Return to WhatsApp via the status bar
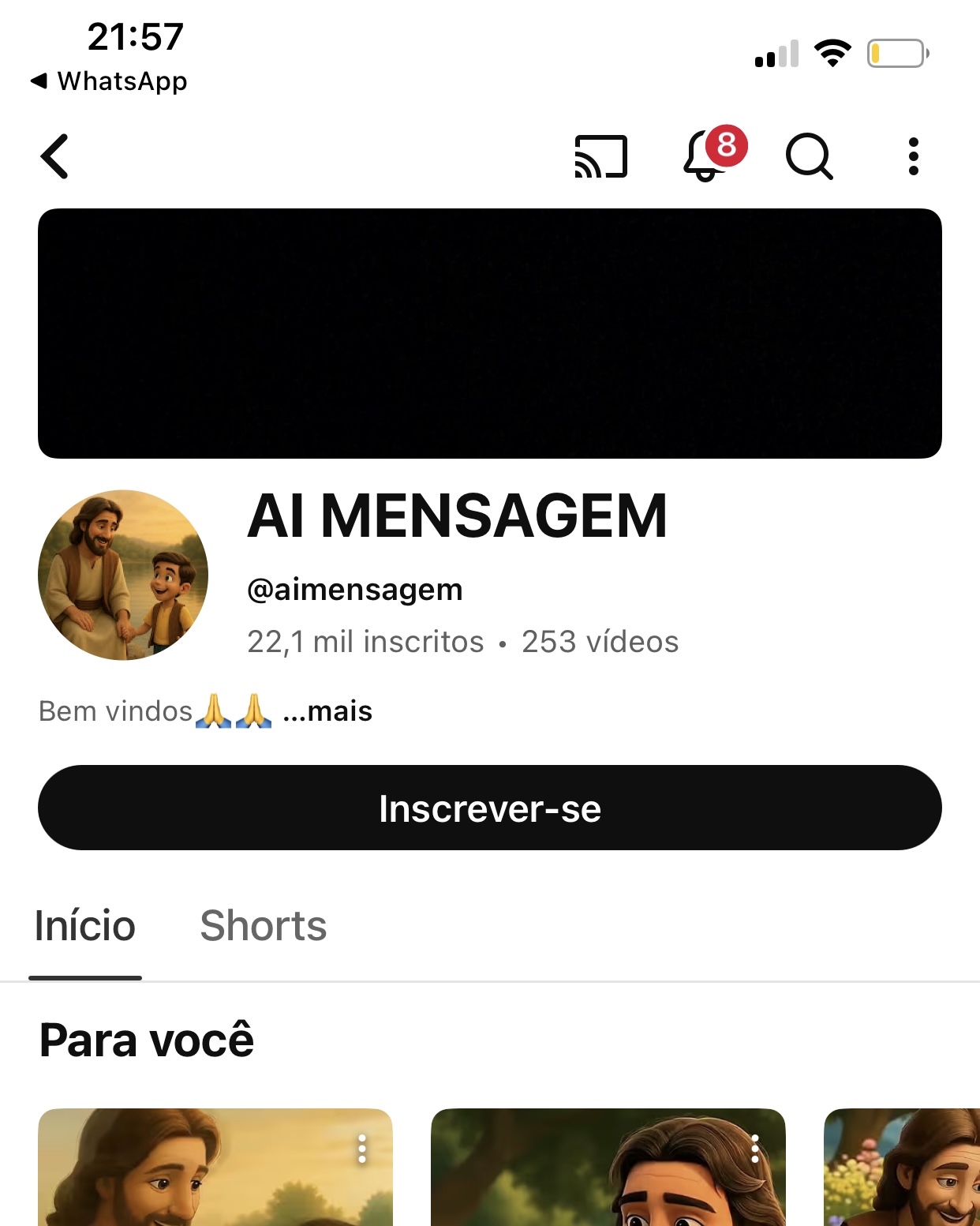The height and width of the screenshot is (1226, 980). point(110,81)
